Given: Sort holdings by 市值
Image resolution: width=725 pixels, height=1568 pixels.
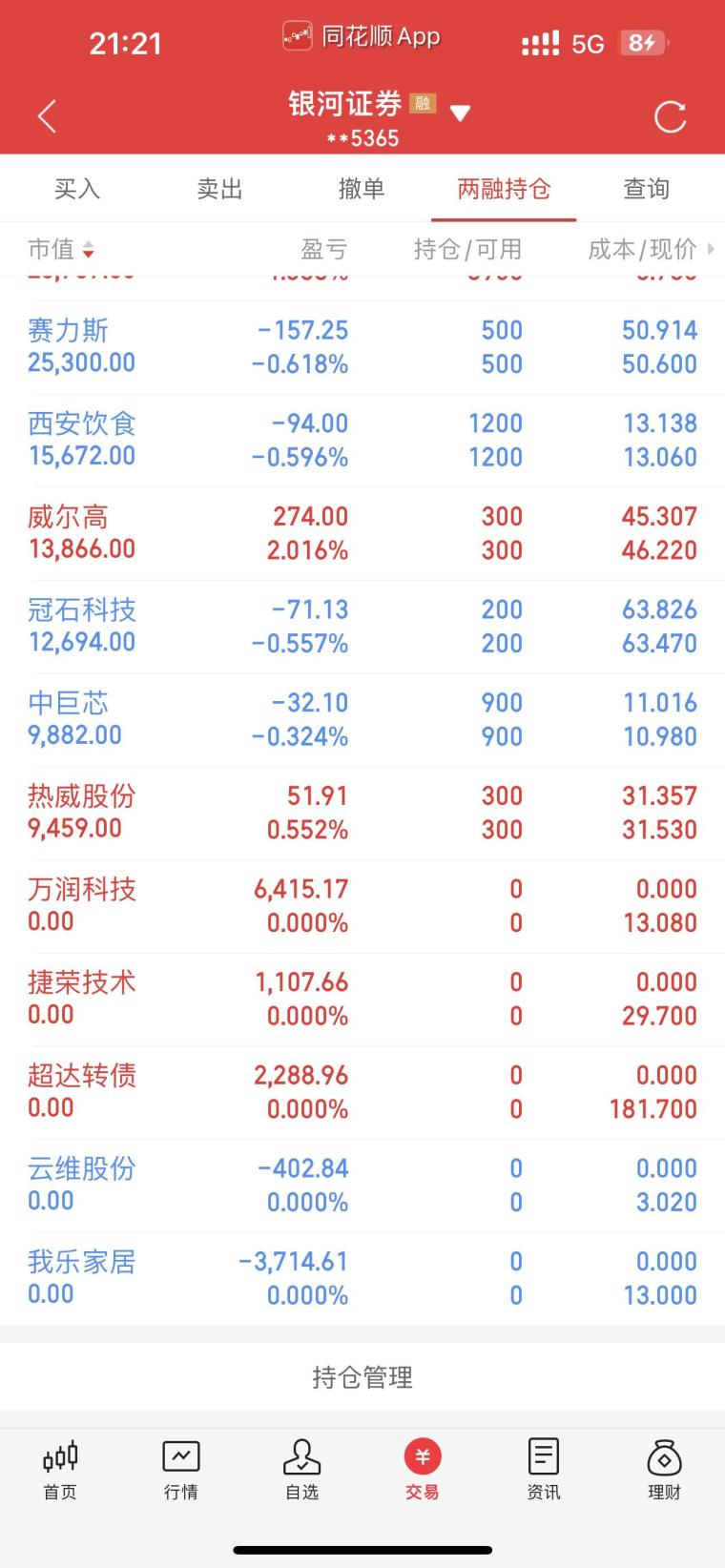Looking at the screenshot, I should 61,250.
